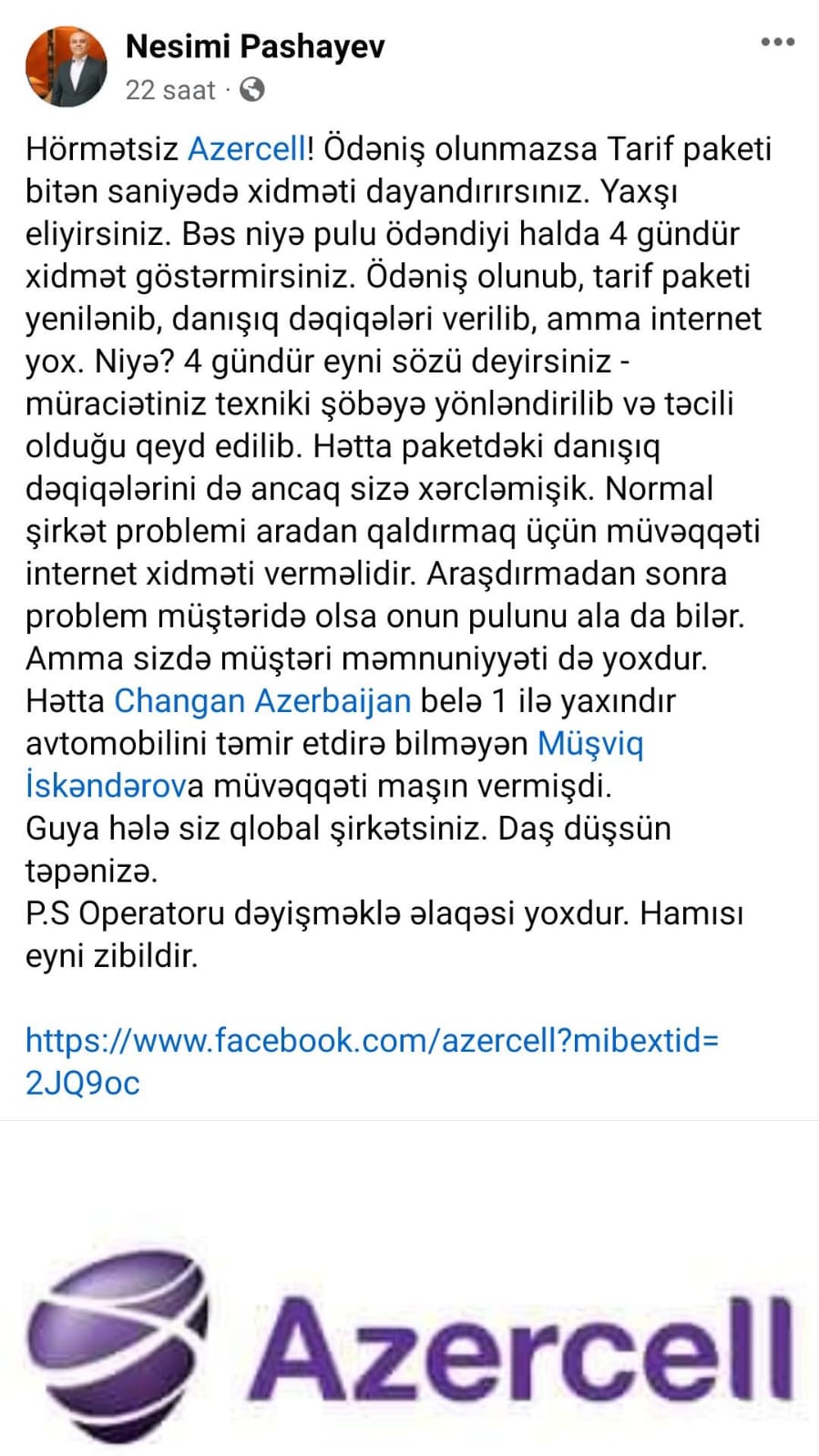Open the post's three-dot options menu

point(778,42)
